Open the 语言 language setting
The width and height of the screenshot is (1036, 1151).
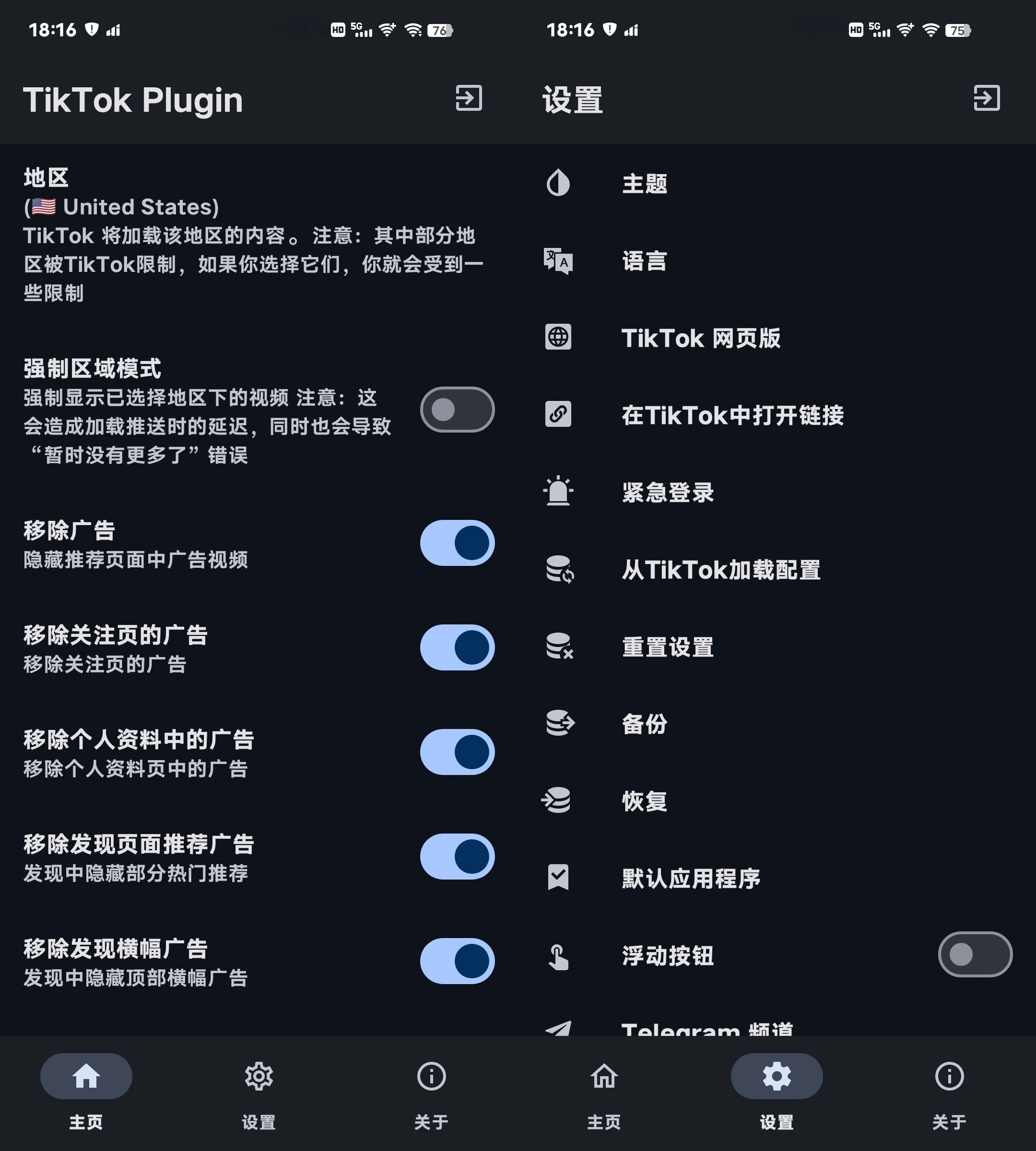pos(644,261)
